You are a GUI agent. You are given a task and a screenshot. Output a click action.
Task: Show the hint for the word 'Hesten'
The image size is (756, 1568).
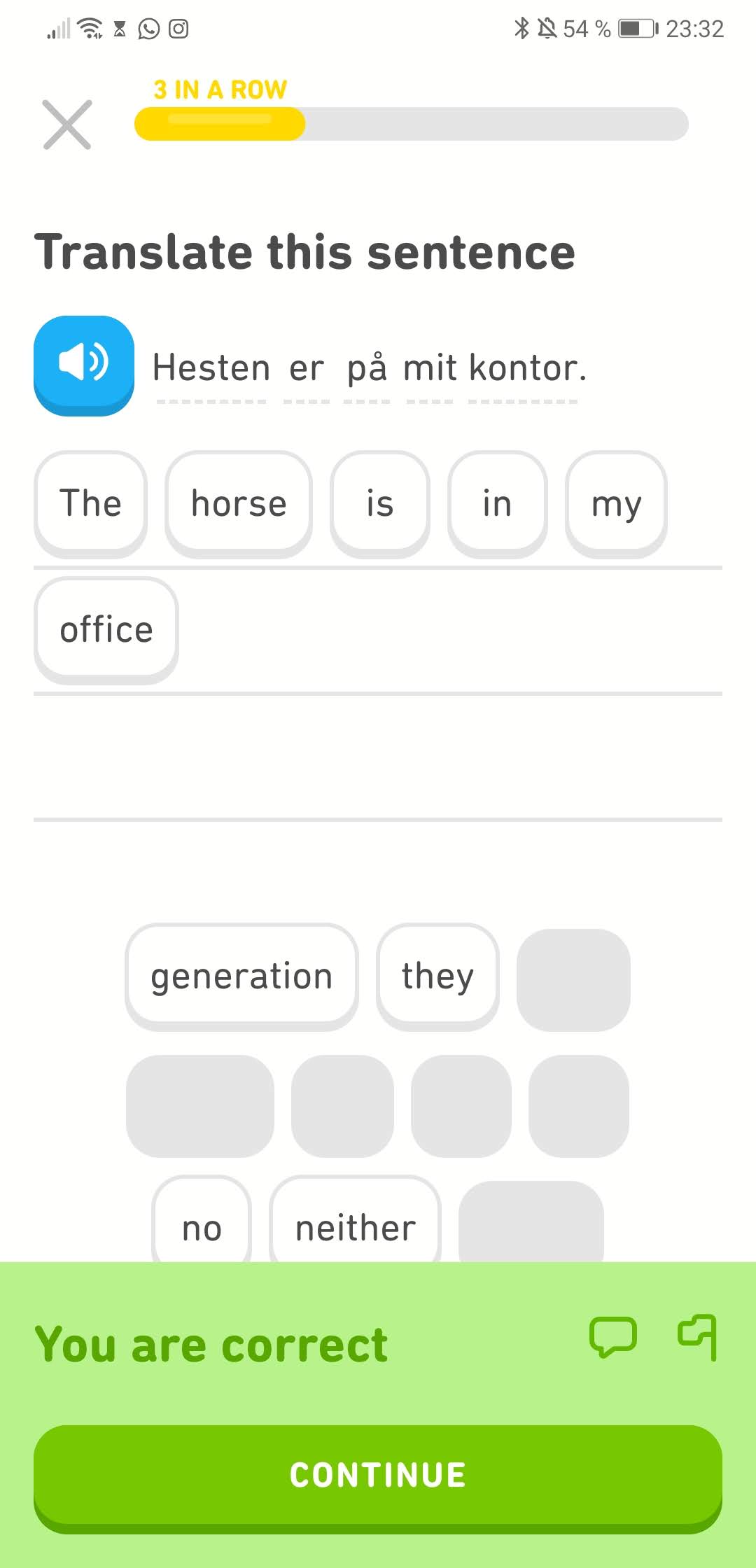211,367
